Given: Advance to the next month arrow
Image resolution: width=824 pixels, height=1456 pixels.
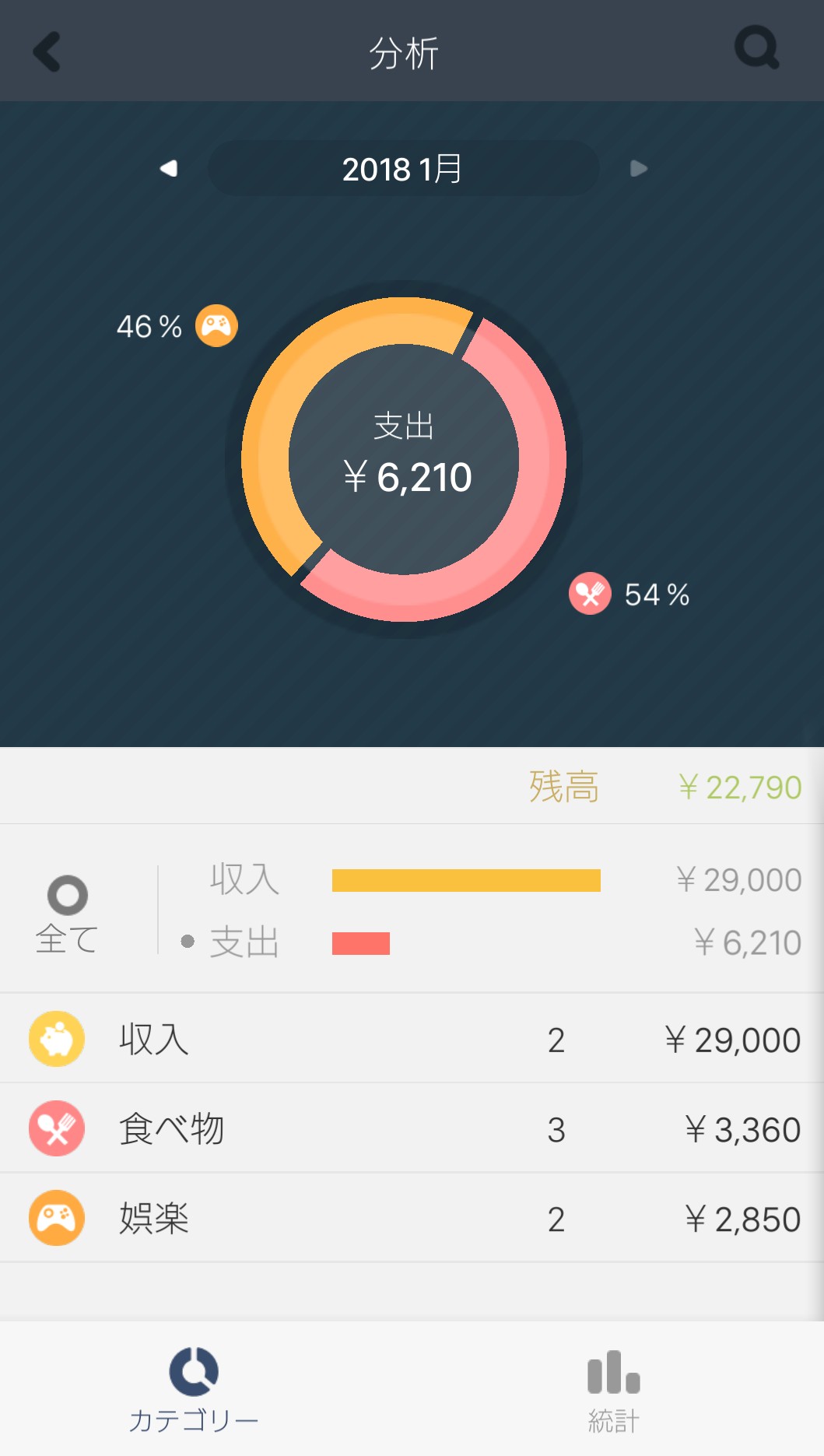Looking at the screenshot, I should [x=639, y=168].
